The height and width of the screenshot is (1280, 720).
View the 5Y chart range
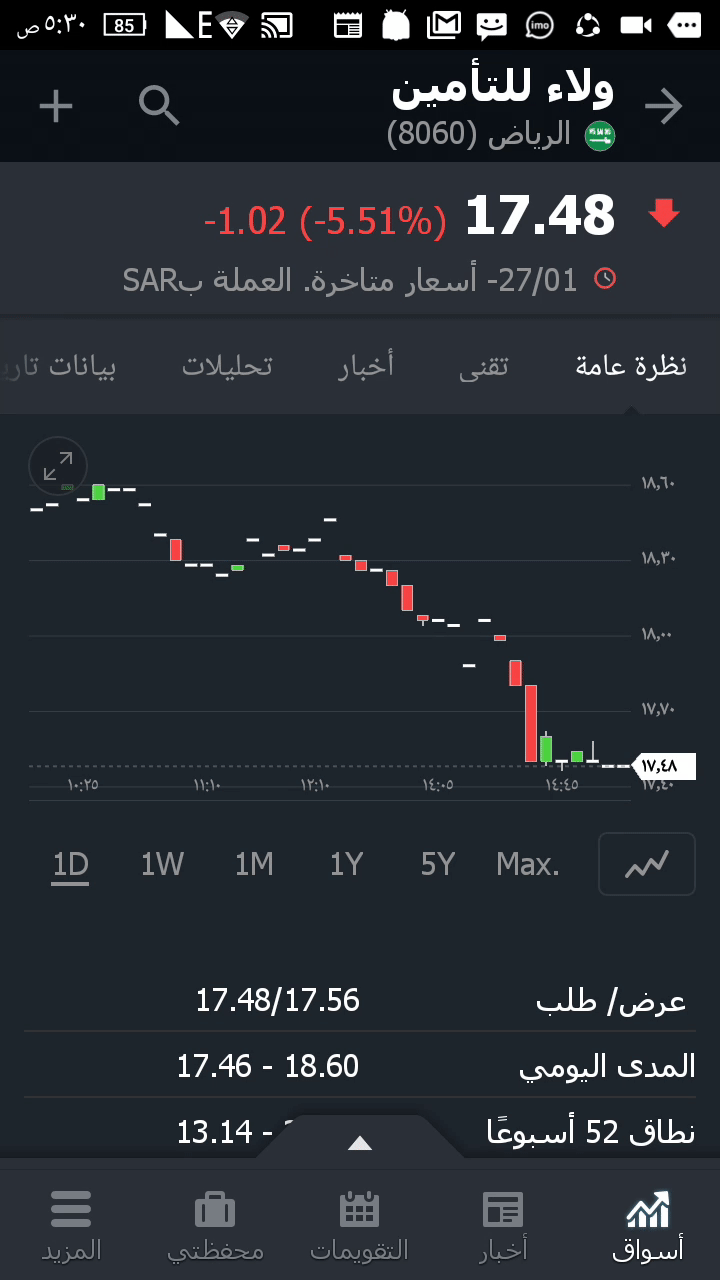[x=437, y=864]
